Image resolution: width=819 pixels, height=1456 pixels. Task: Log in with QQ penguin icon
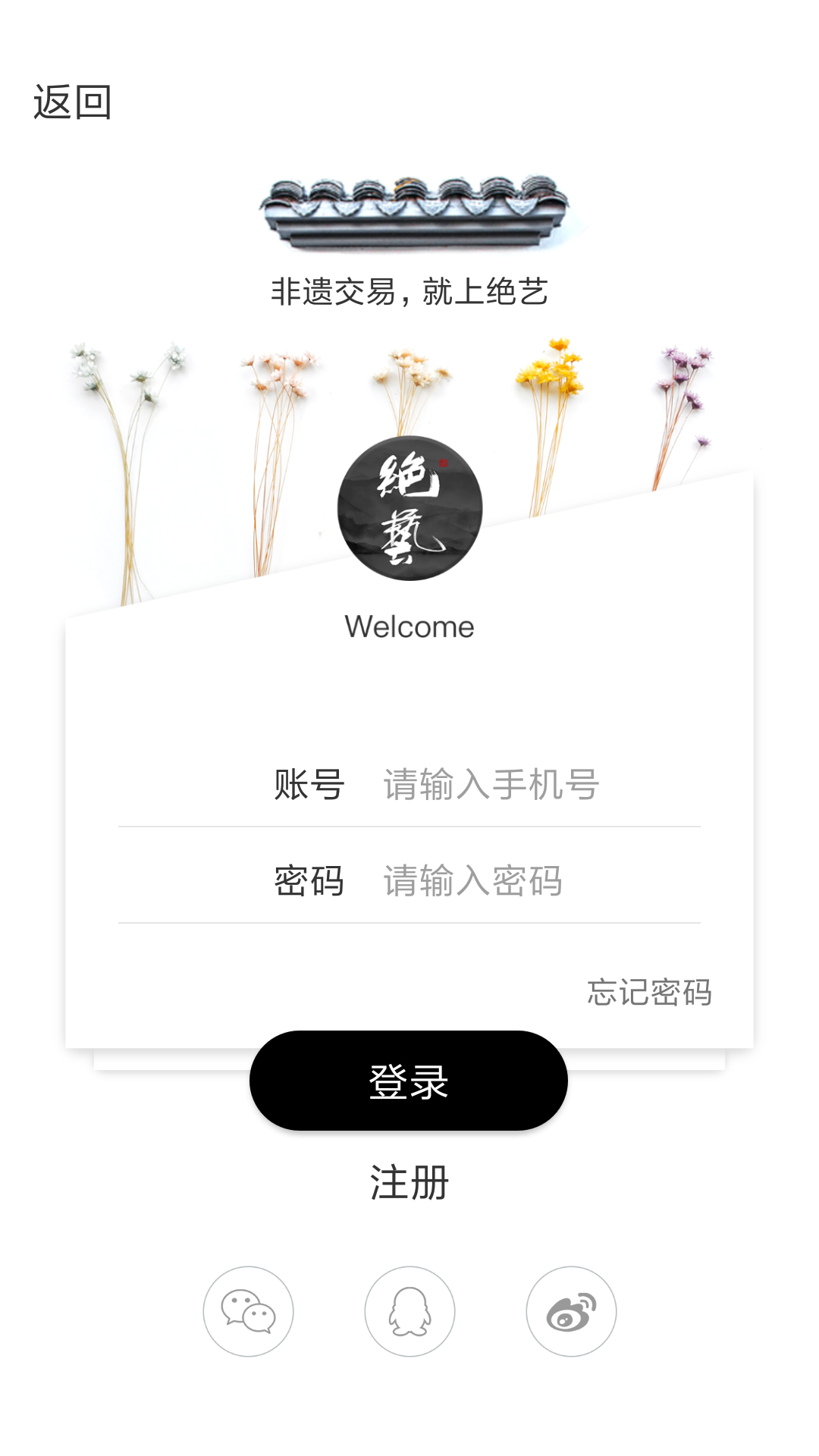[x=409, y=1311]
